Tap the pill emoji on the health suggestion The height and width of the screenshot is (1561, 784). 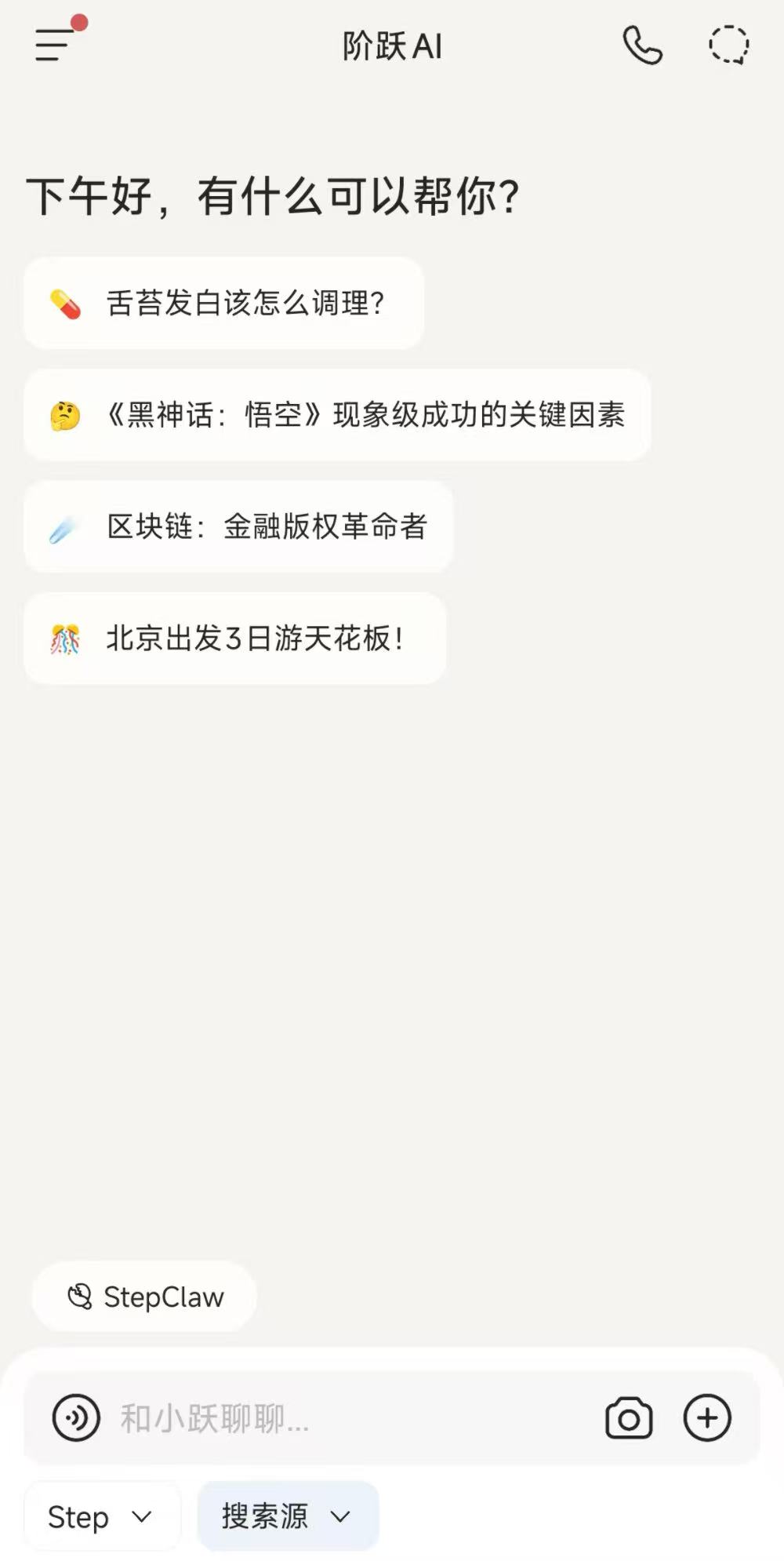click(x=64, y=302)
